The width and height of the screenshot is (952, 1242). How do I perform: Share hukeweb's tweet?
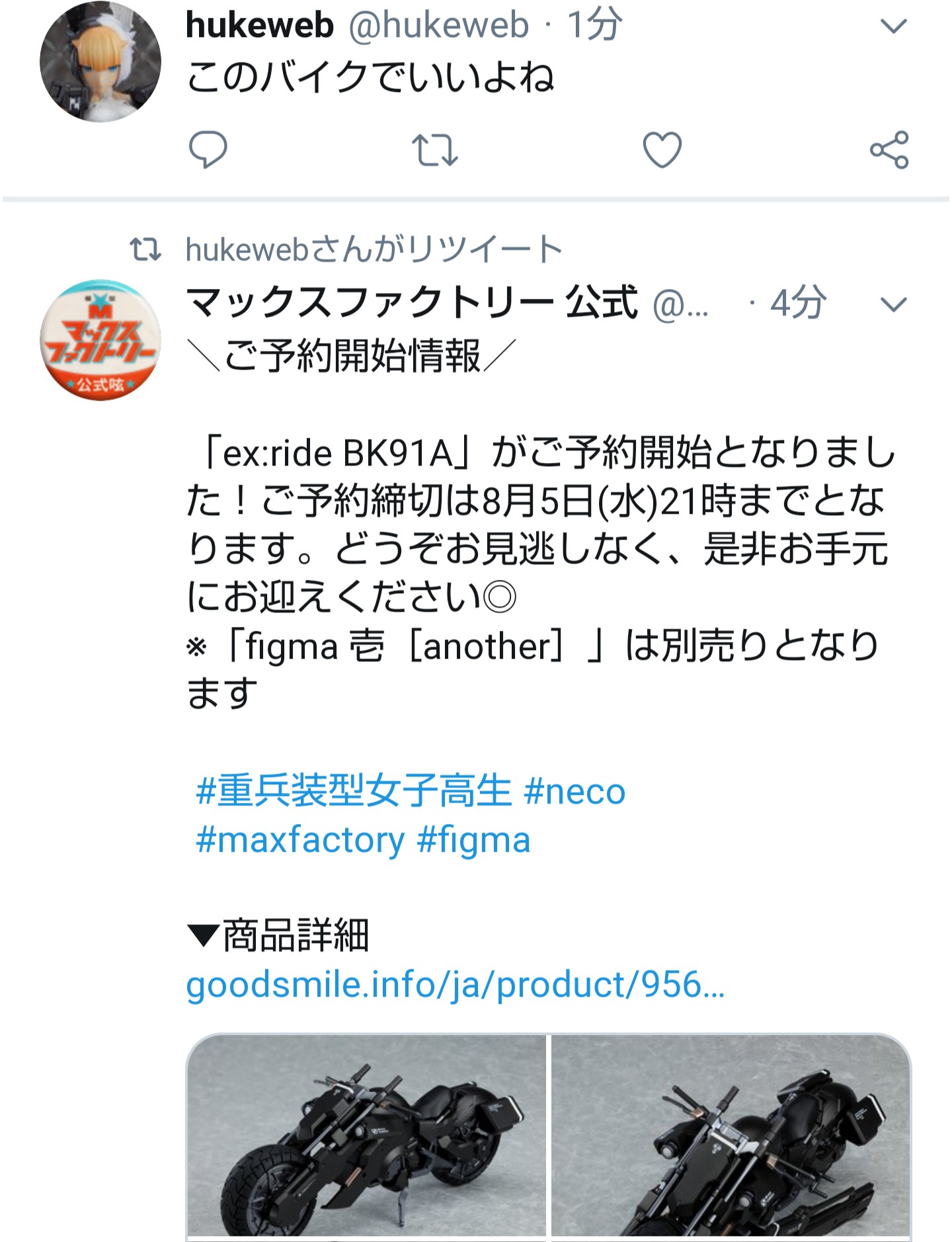(889, 149)
